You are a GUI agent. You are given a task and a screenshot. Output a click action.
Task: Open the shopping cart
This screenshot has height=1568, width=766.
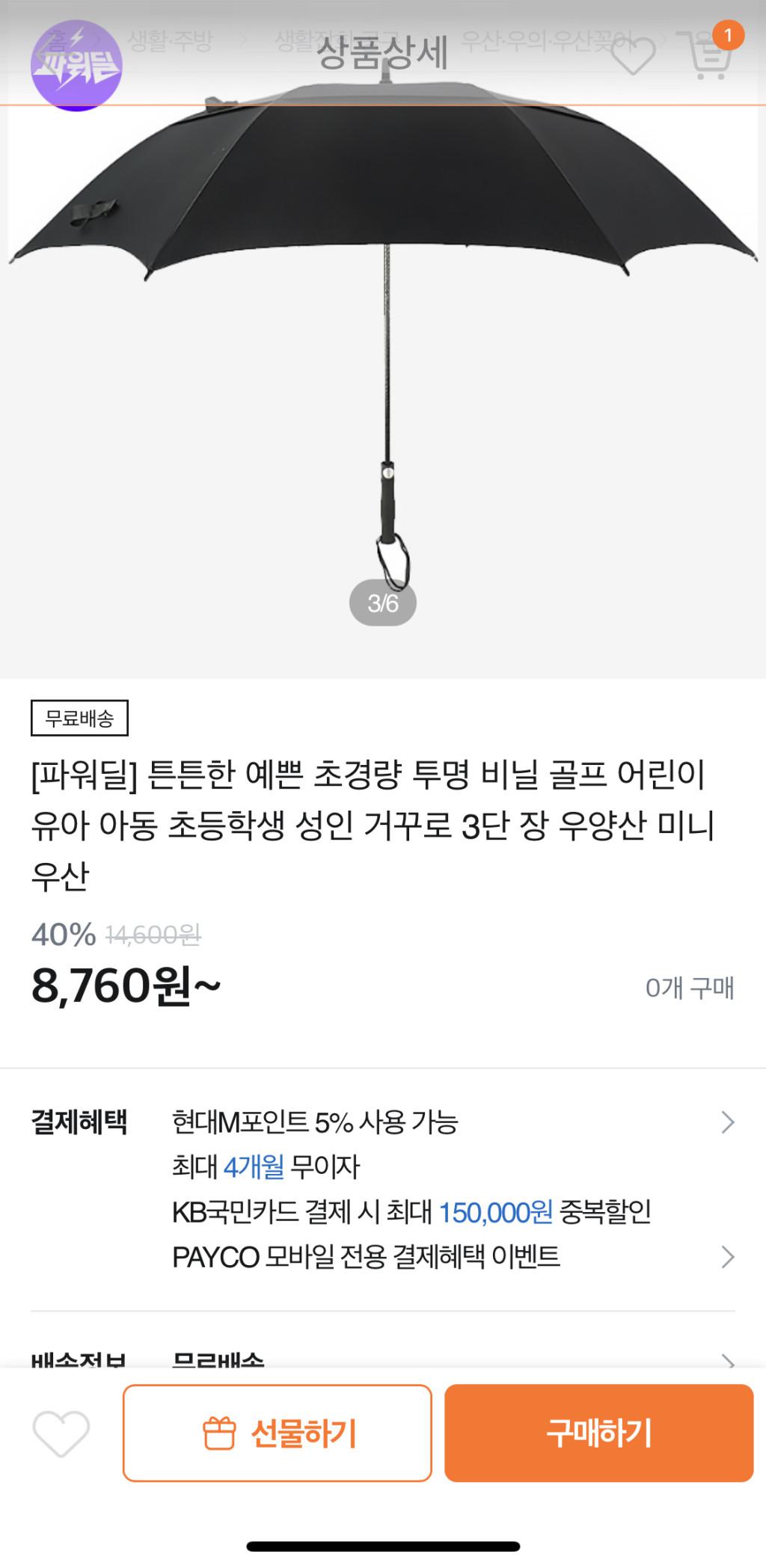[707, 55]
